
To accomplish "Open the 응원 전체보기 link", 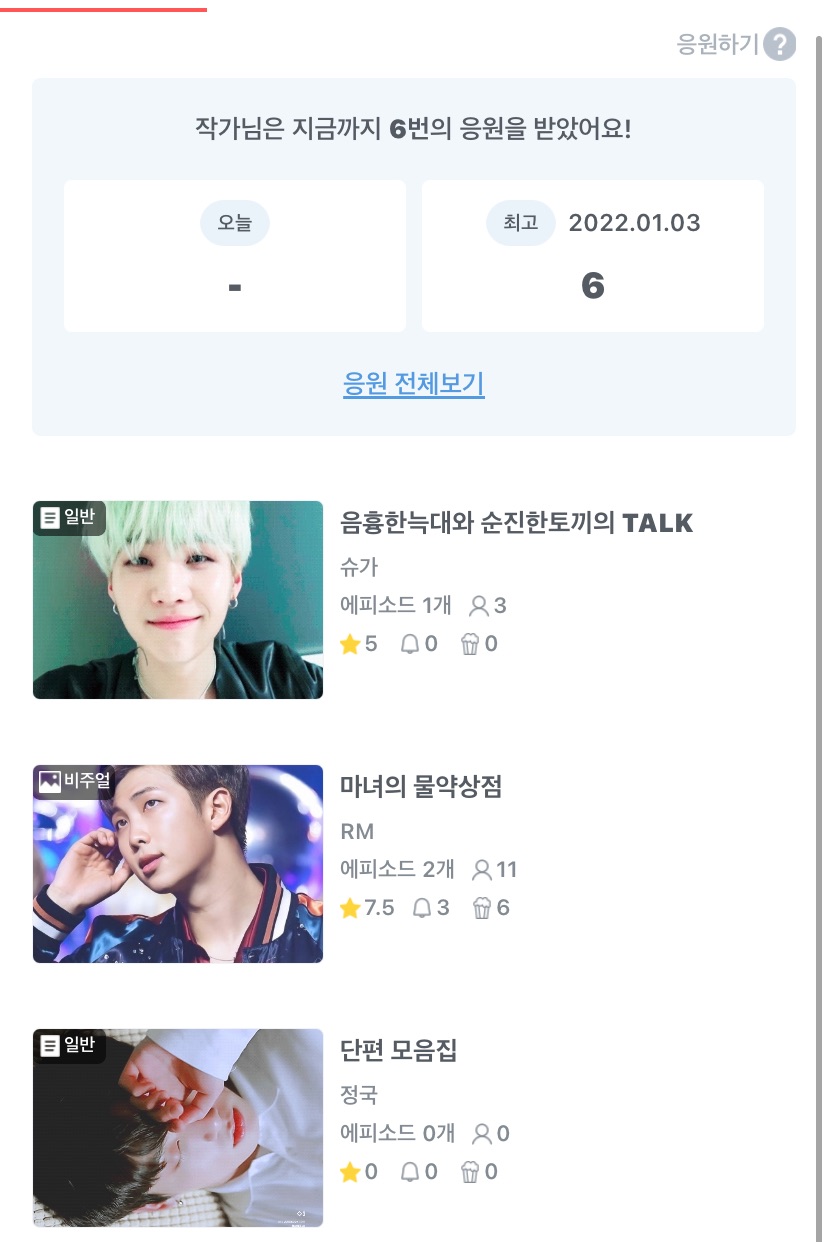I will pyautogui.click(x=414, y=384).
